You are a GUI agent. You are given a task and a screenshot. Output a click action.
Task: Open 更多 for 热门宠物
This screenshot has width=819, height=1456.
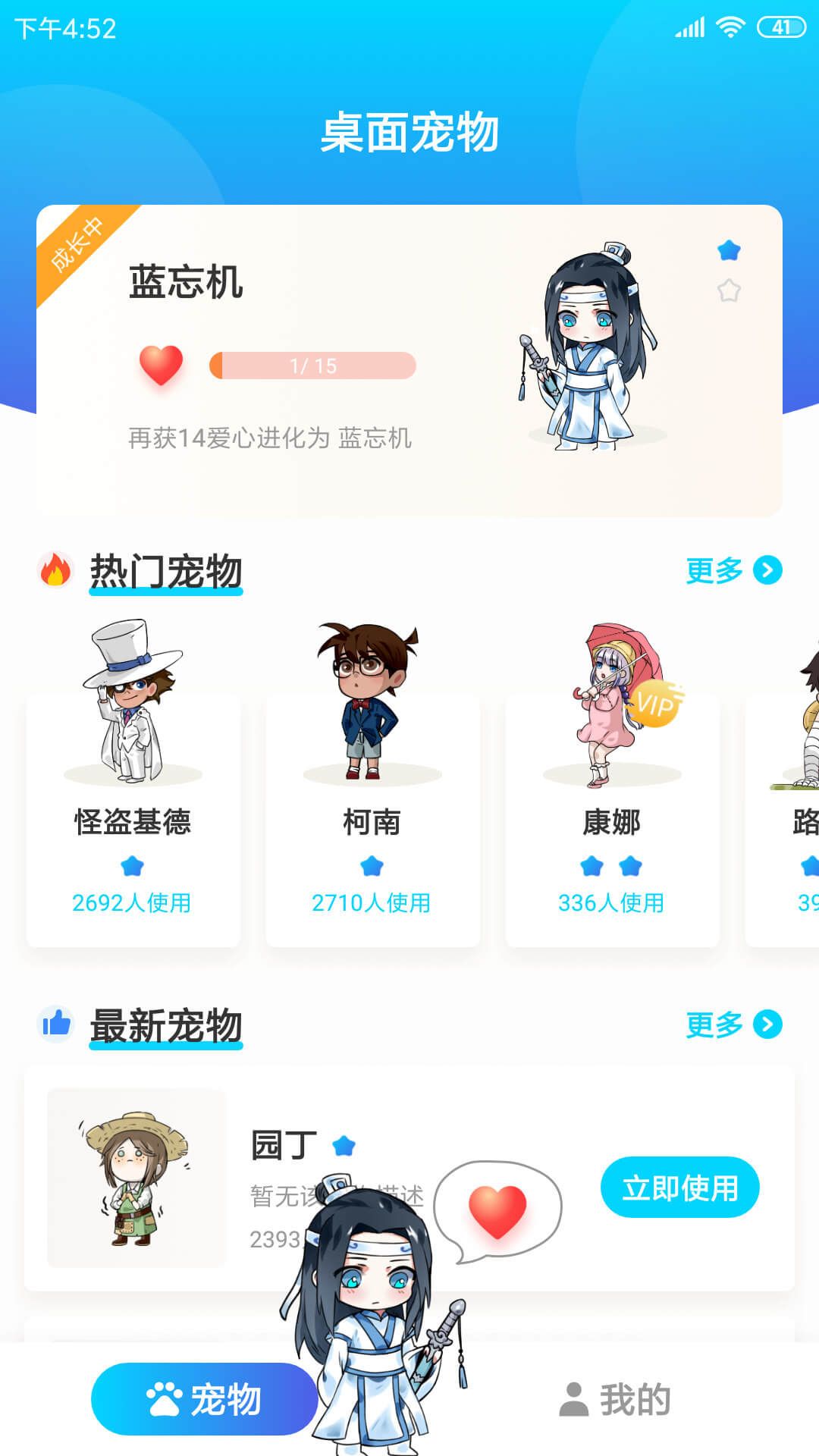[733, 570]
